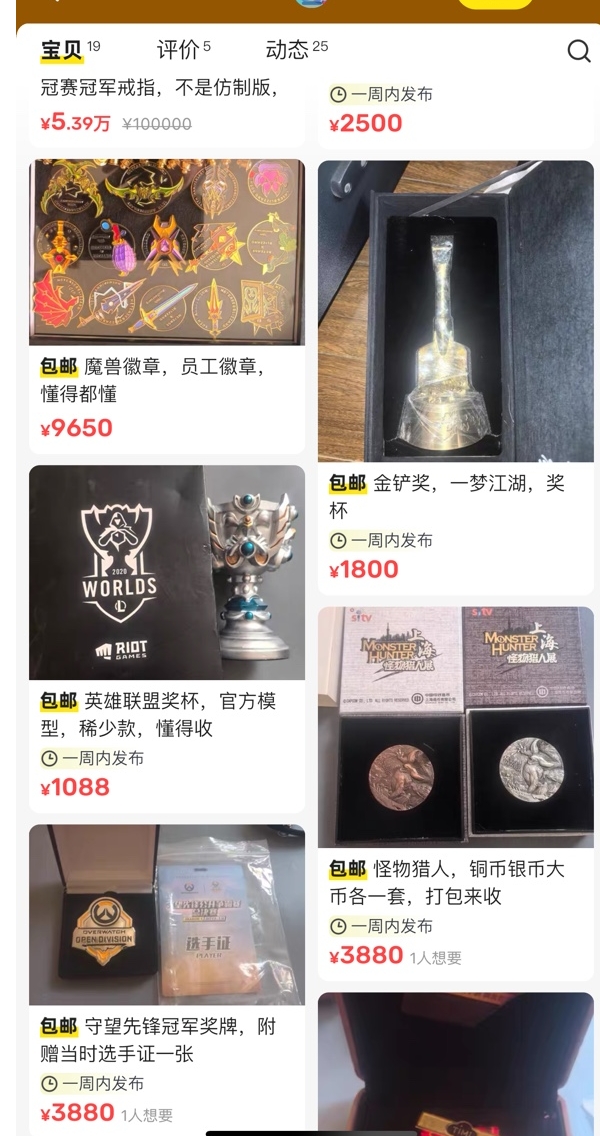600x1136 pixels.
Task: Switch to the 宝贝 tab
Action: tap(62, 50)
